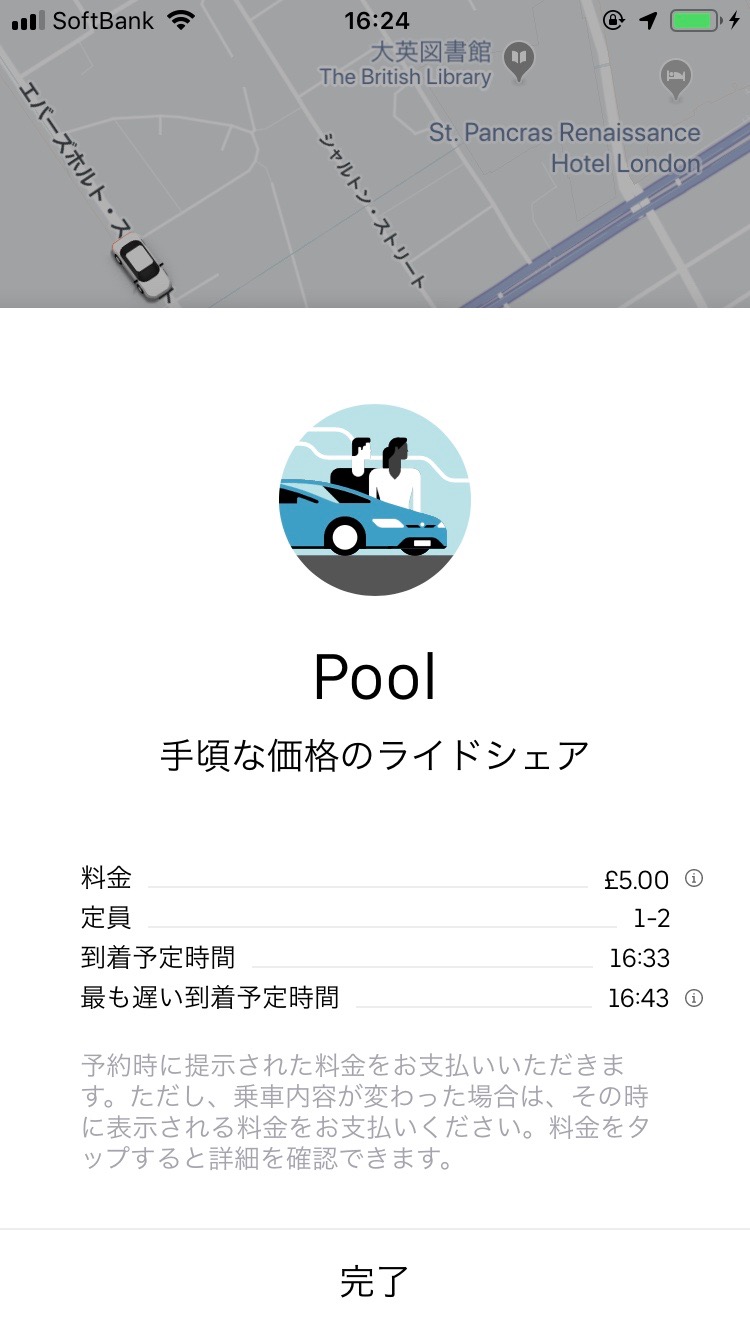Open the info icon next to £5.00 fare
This screenshot has width=750, height=1334.
694,879
